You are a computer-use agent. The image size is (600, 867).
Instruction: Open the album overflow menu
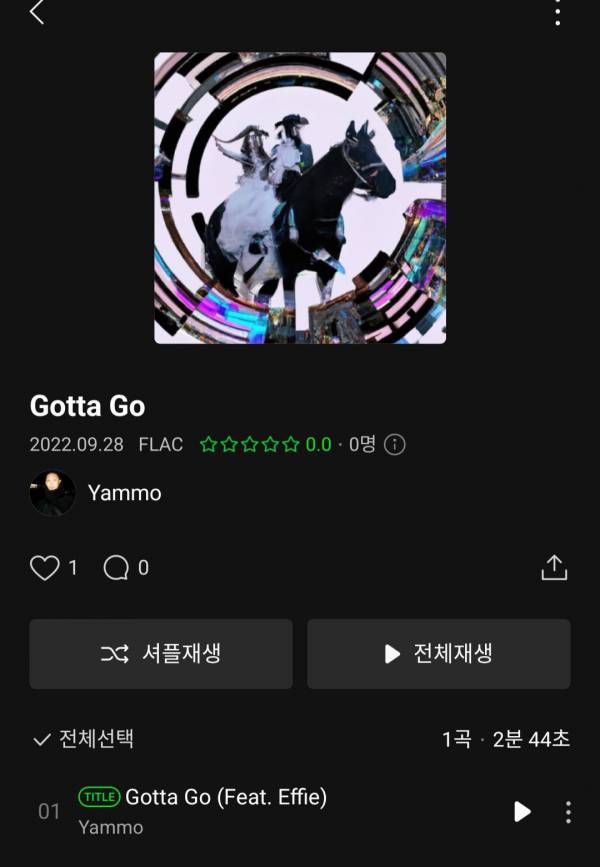[558, 13]
